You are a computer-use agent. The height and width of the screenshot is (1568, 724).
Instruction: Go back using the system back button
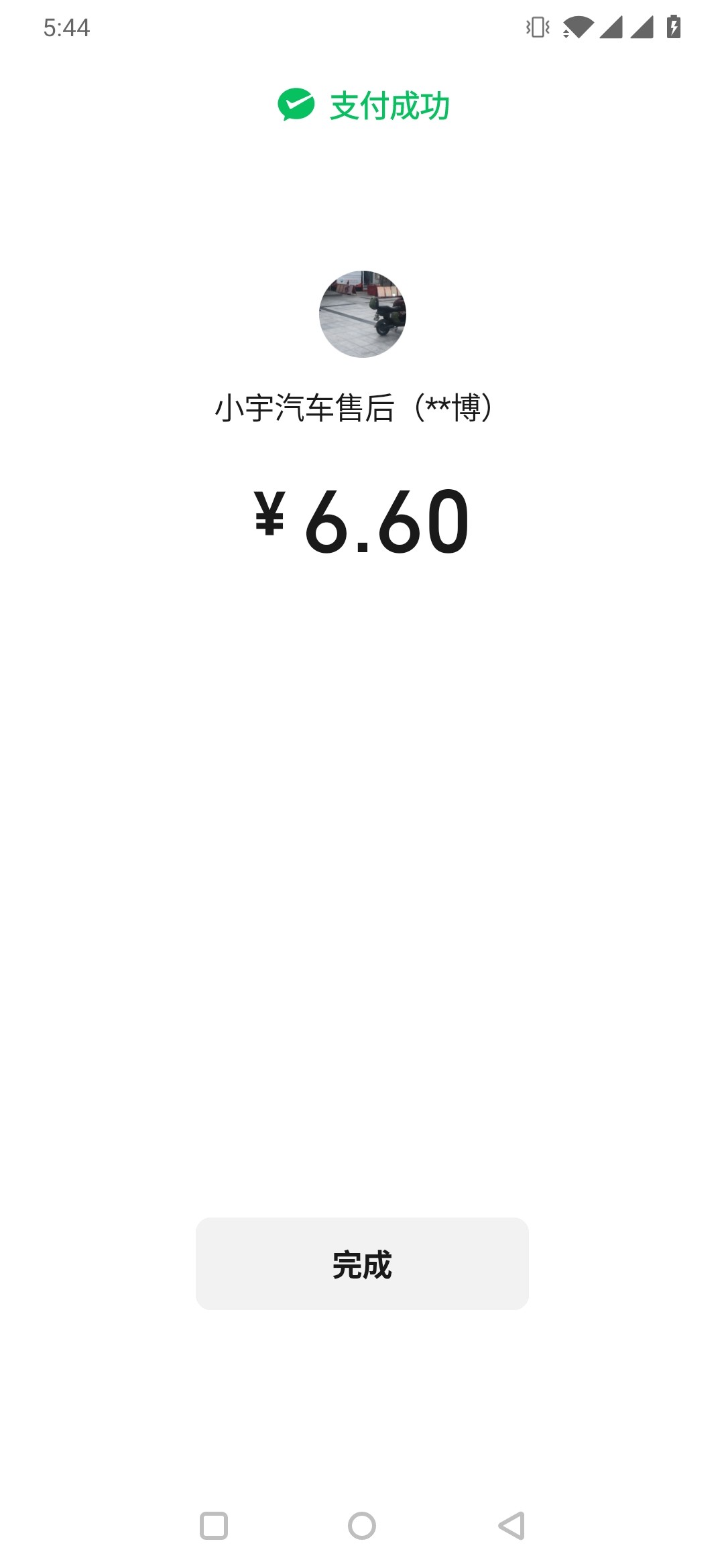(511, 1526)
